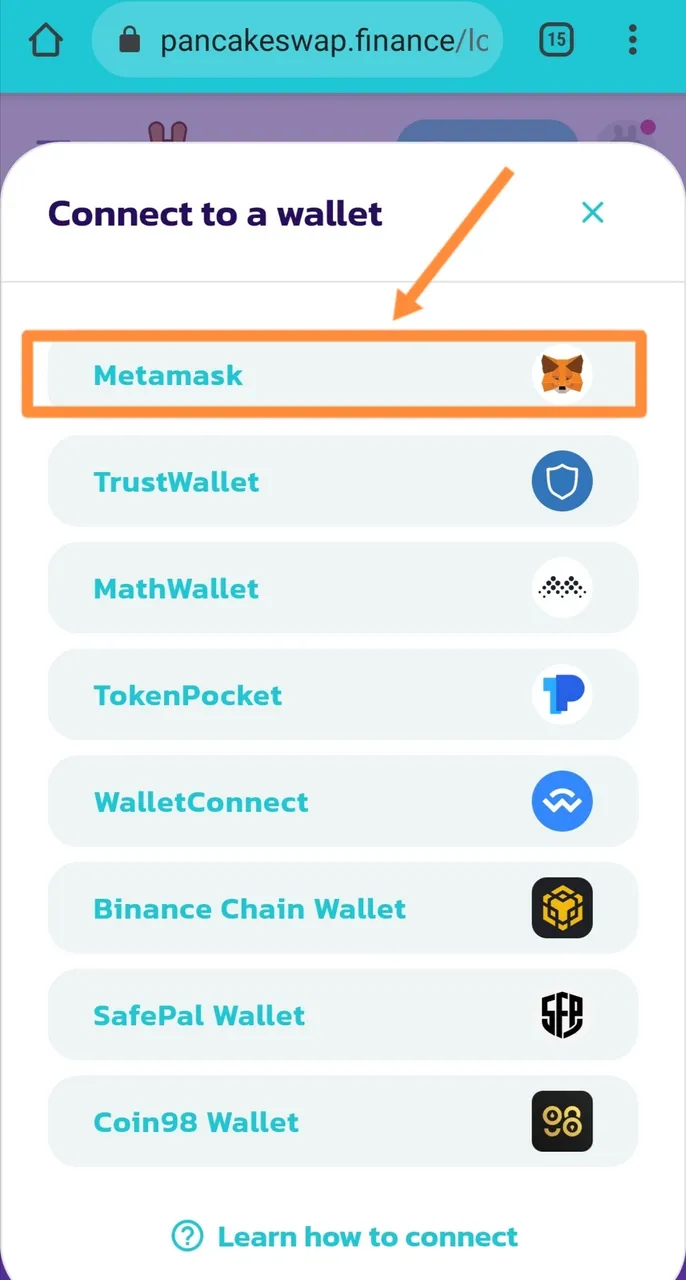Select Binance Chain Wallet
Image resolution: width=686 pixels, height=1280 pixels.
(x=342, y=909)
